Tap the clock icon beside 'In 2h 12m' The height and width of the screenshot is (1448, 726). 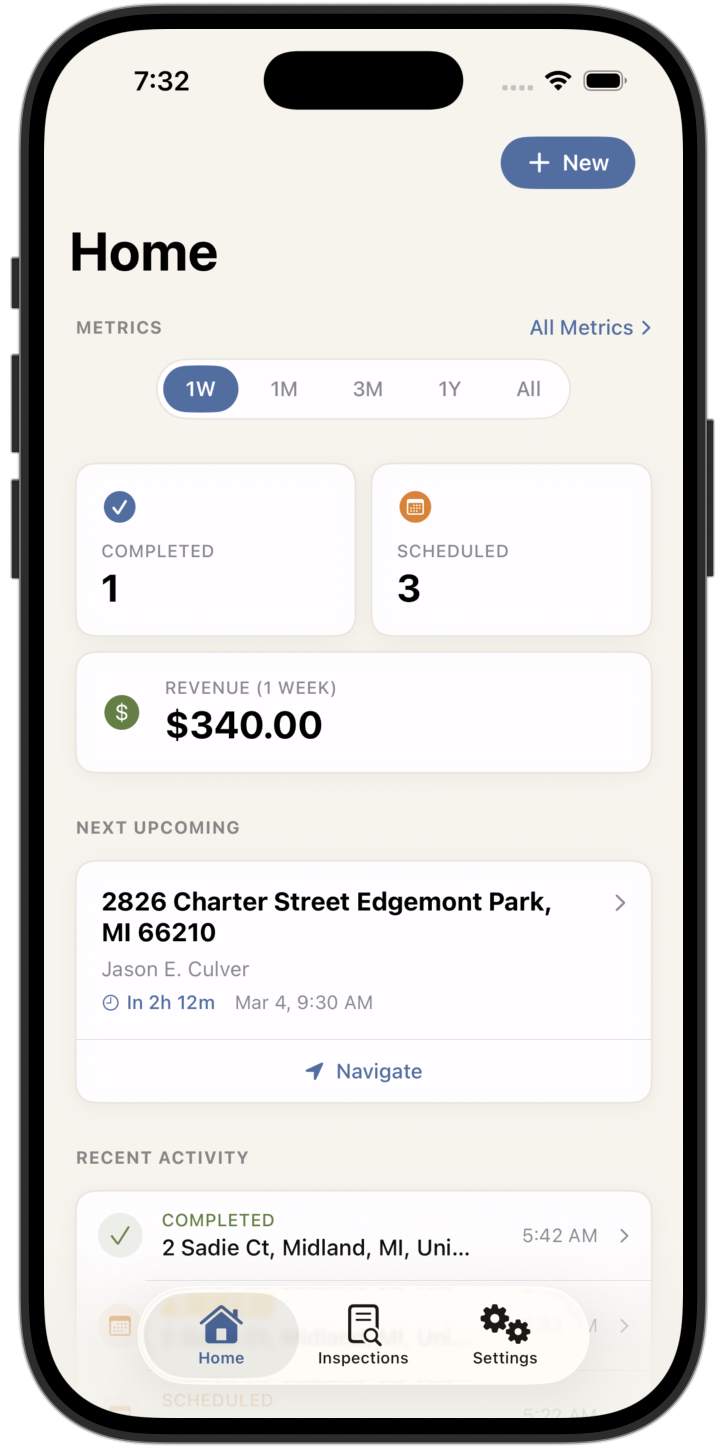tap(110, 1002)
